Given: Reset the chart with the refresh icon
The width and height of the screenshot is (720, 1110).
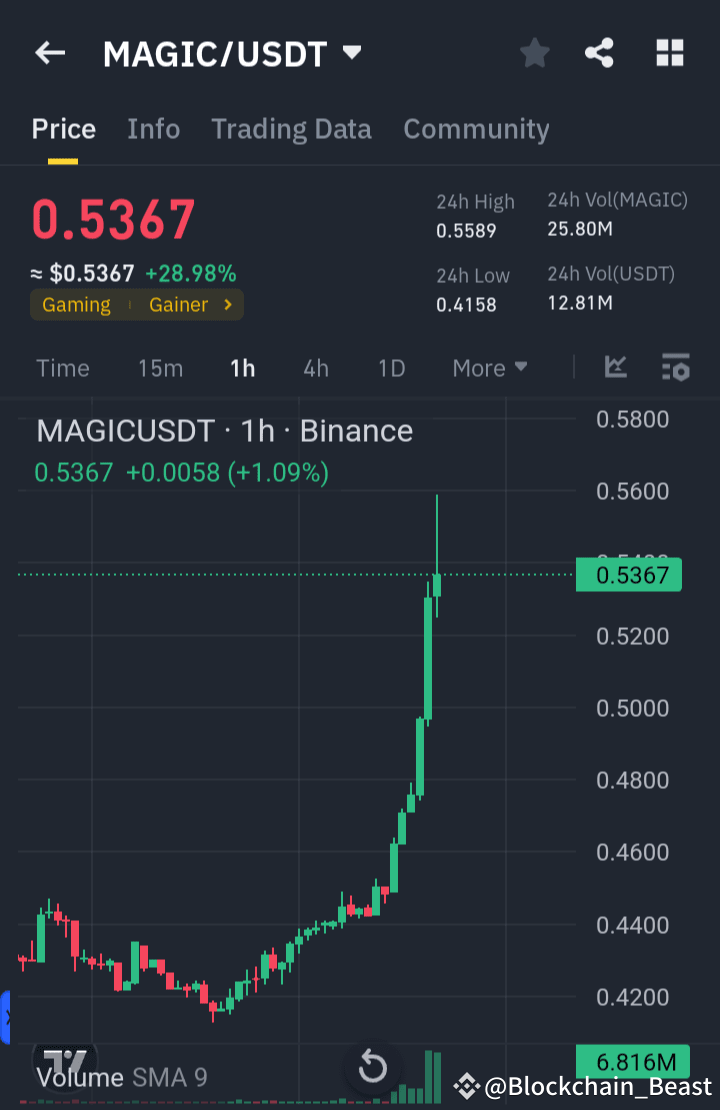Looking at the screenshot, I should coord(372,1068).
